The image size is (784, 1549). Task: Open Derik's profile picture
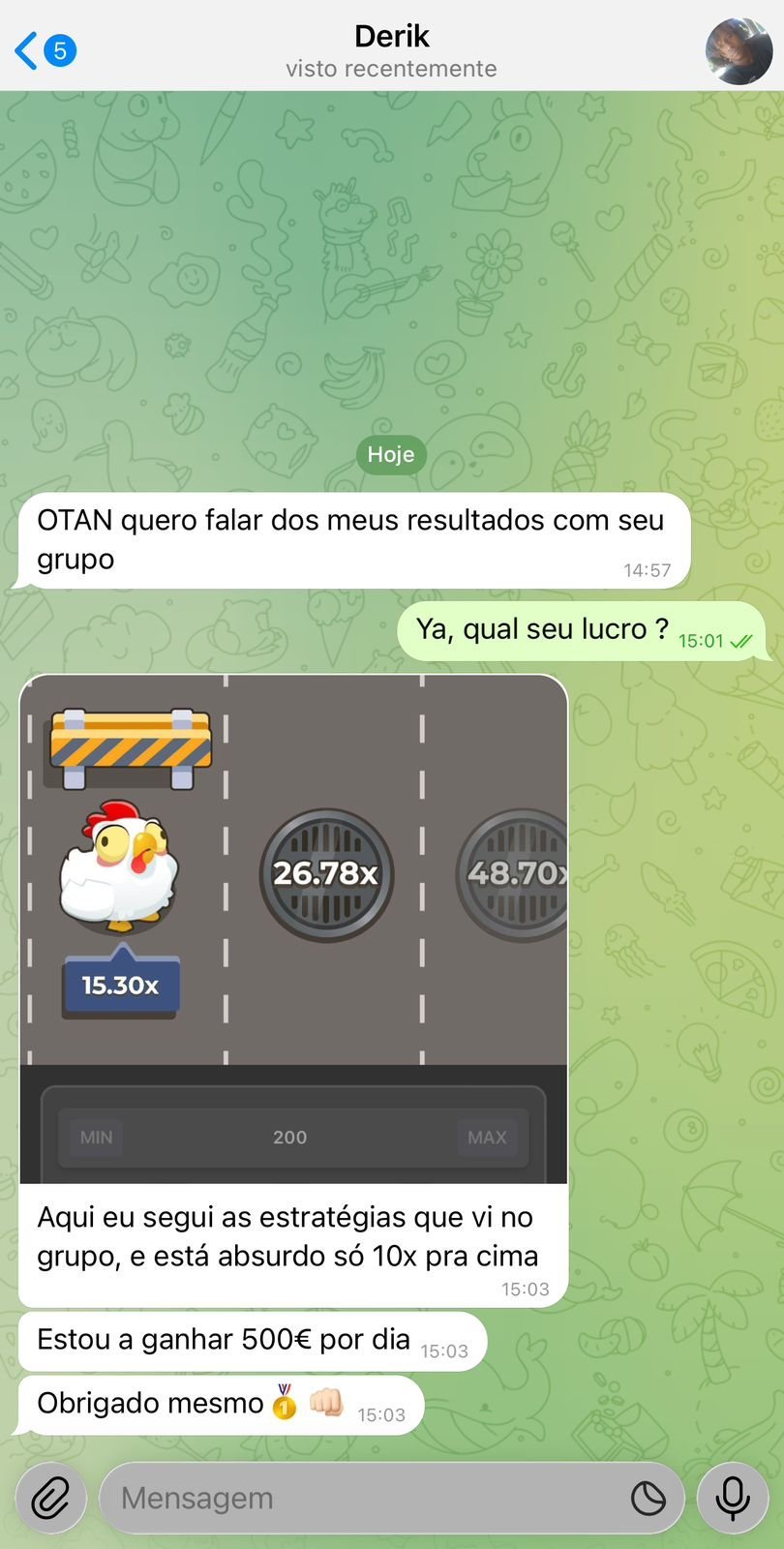[739, 50]
